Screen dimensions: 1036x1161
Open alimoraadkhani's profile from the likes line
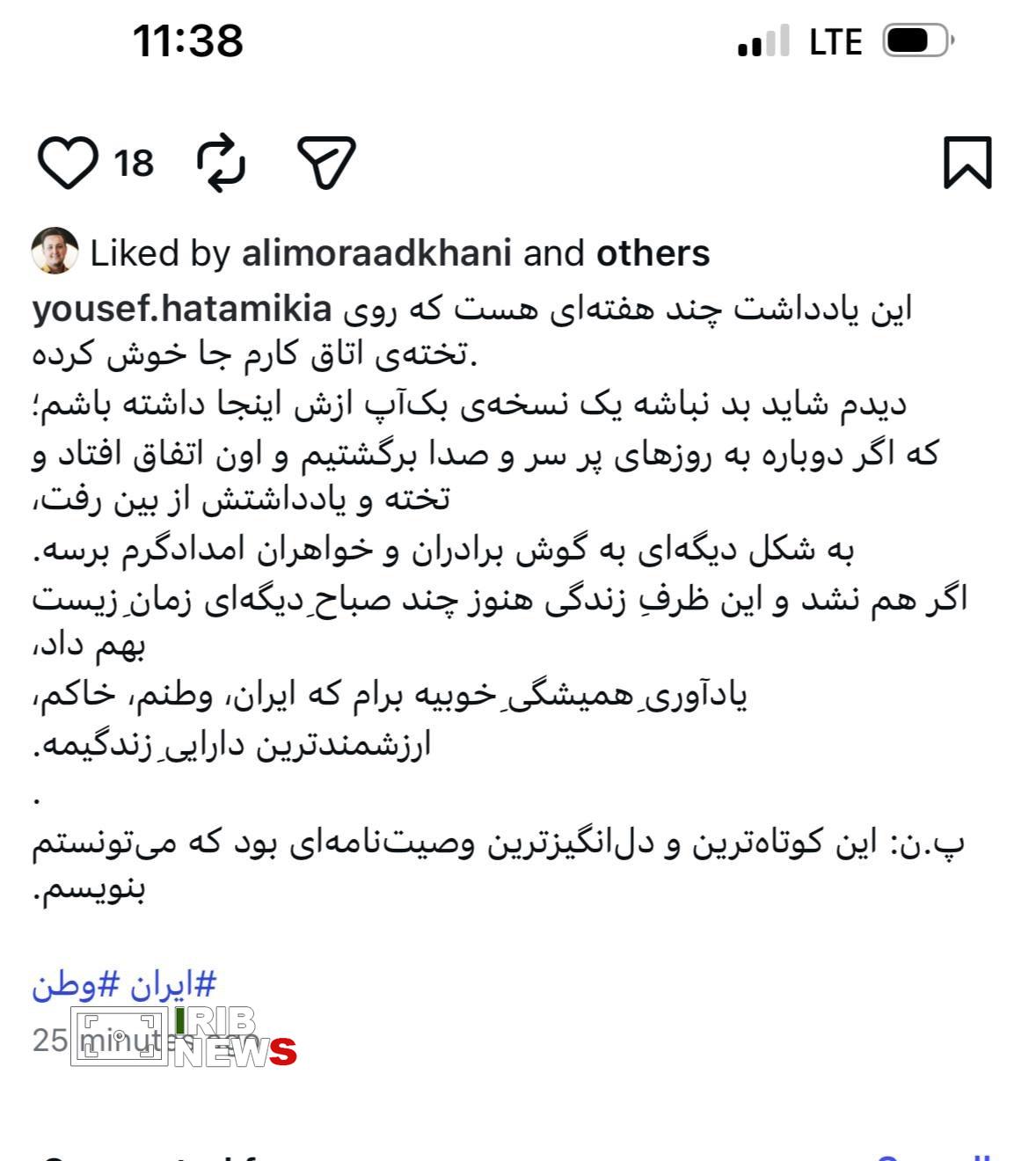376,254
